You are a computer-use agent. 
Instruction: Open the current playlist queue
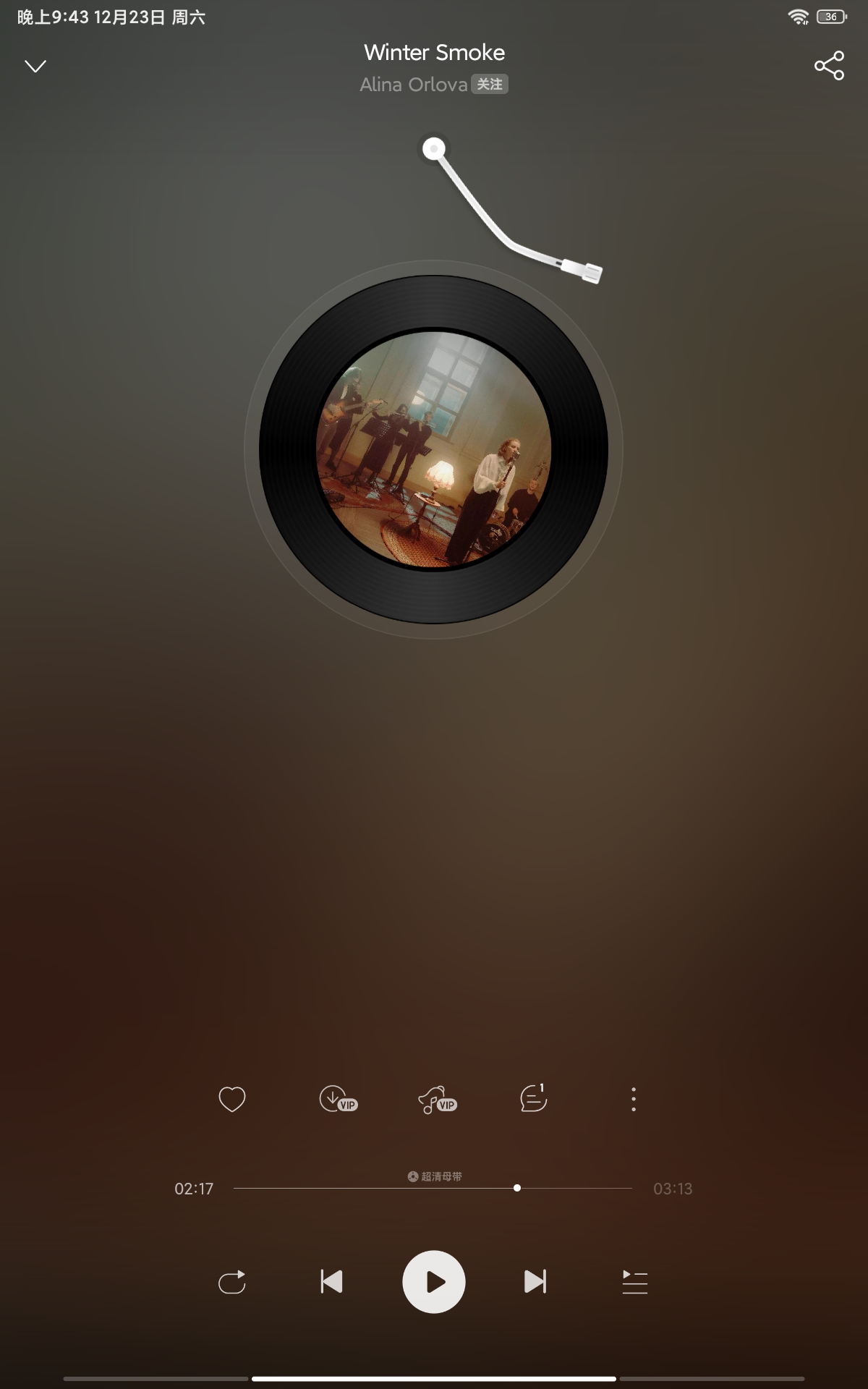[x=635, y=1282]
